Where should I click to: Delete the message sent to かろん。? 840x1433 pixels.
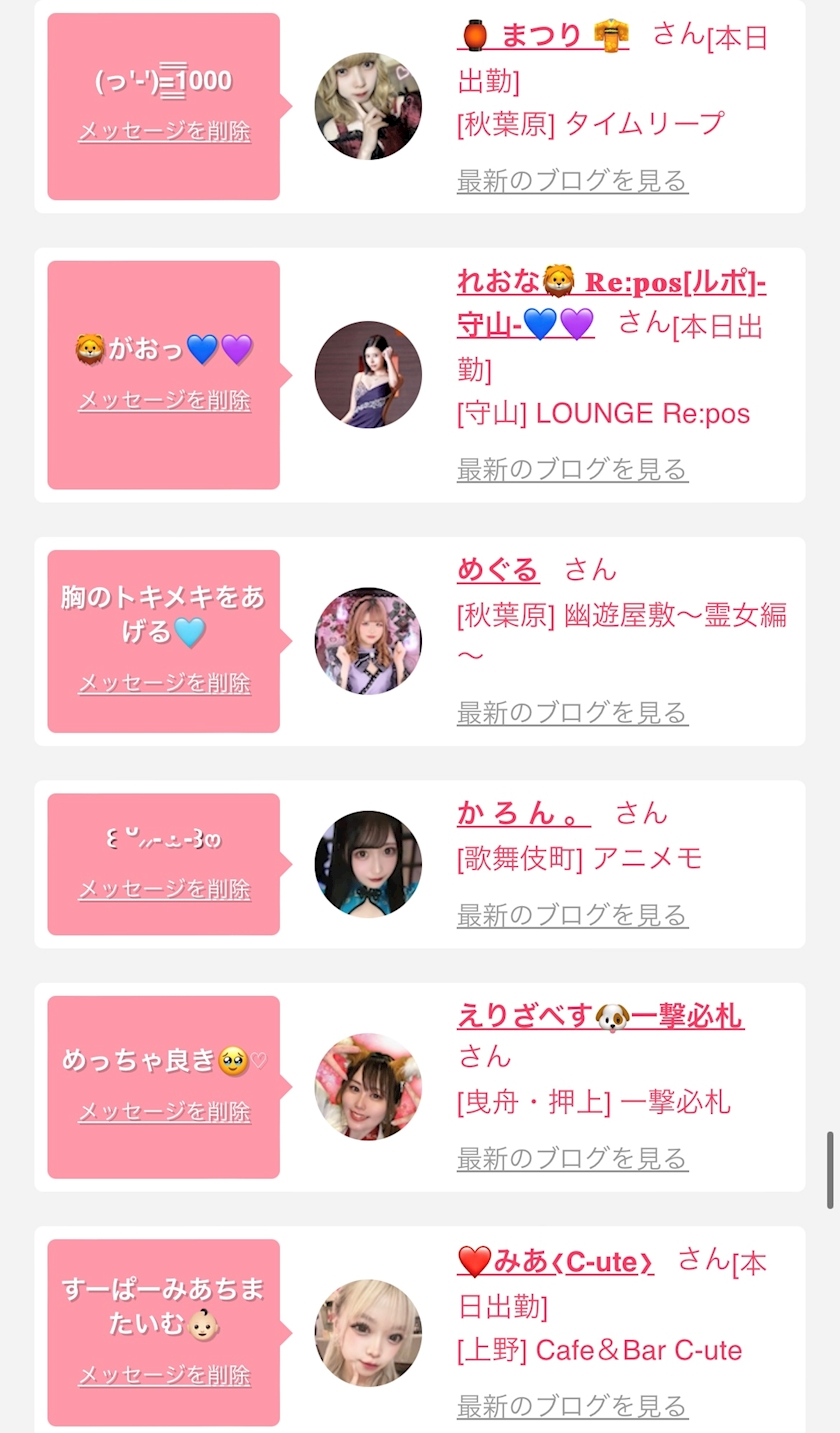pyautogui.click(x=164, y=889)
